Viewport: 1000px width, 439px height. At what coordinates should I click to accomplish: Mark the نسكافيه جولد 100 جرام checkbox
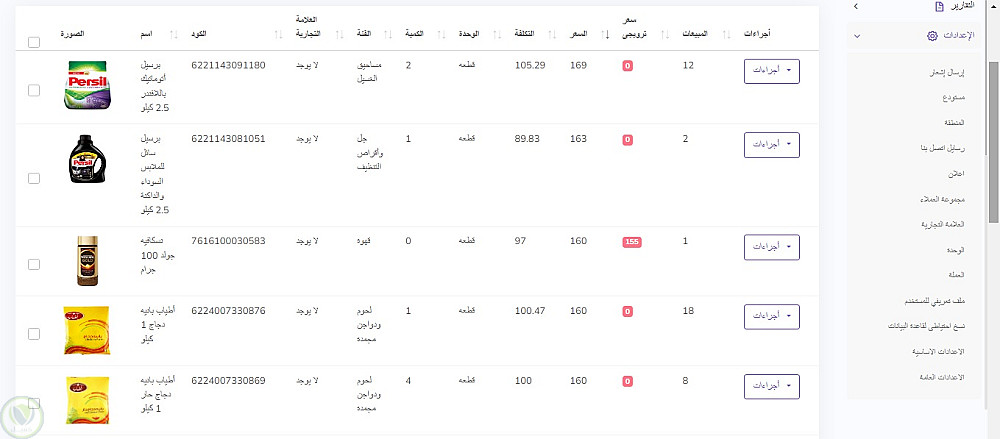coord(35,265)
